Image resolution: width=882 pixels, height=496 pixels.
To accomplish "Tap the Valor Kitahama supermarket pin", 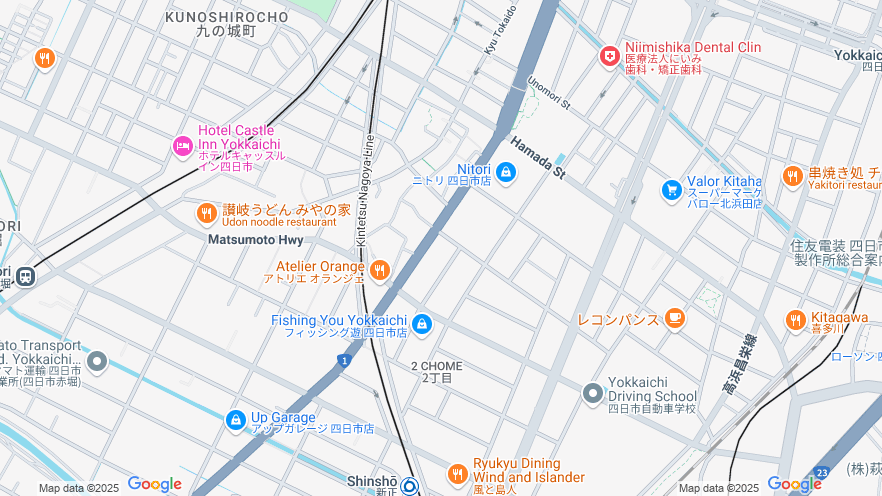I will (671, 189).
